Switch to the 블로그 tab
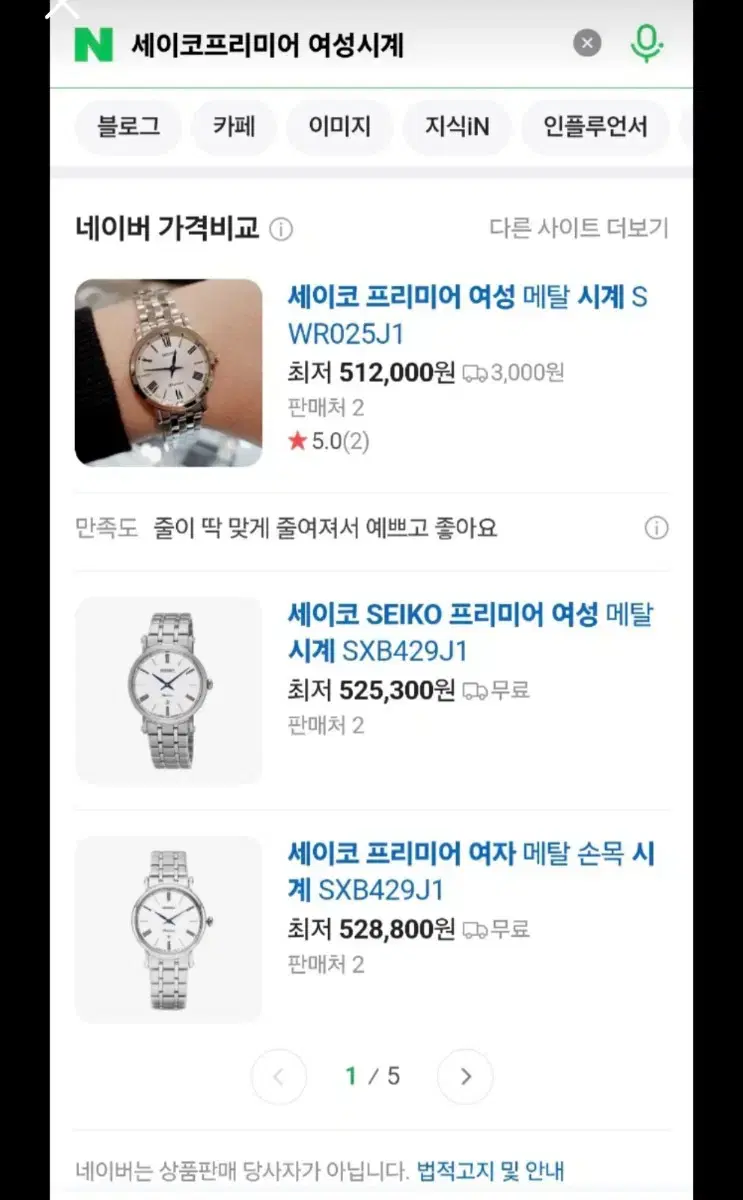This screenshot has width=743, height=1200. click(x=127, y=128)
